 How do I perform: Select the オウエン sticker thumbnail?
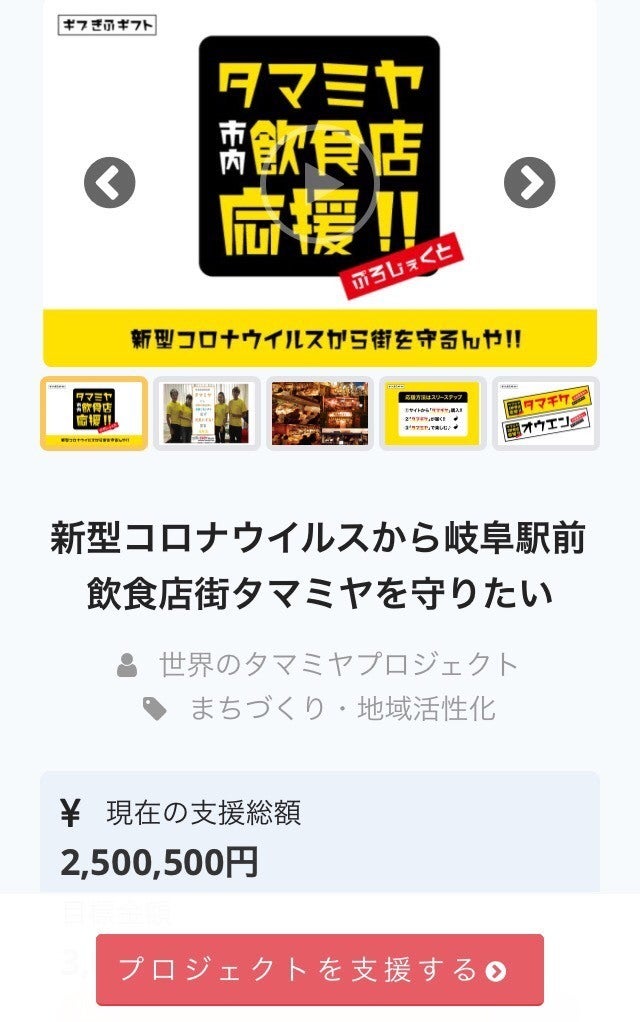click(x=546, y=413)
